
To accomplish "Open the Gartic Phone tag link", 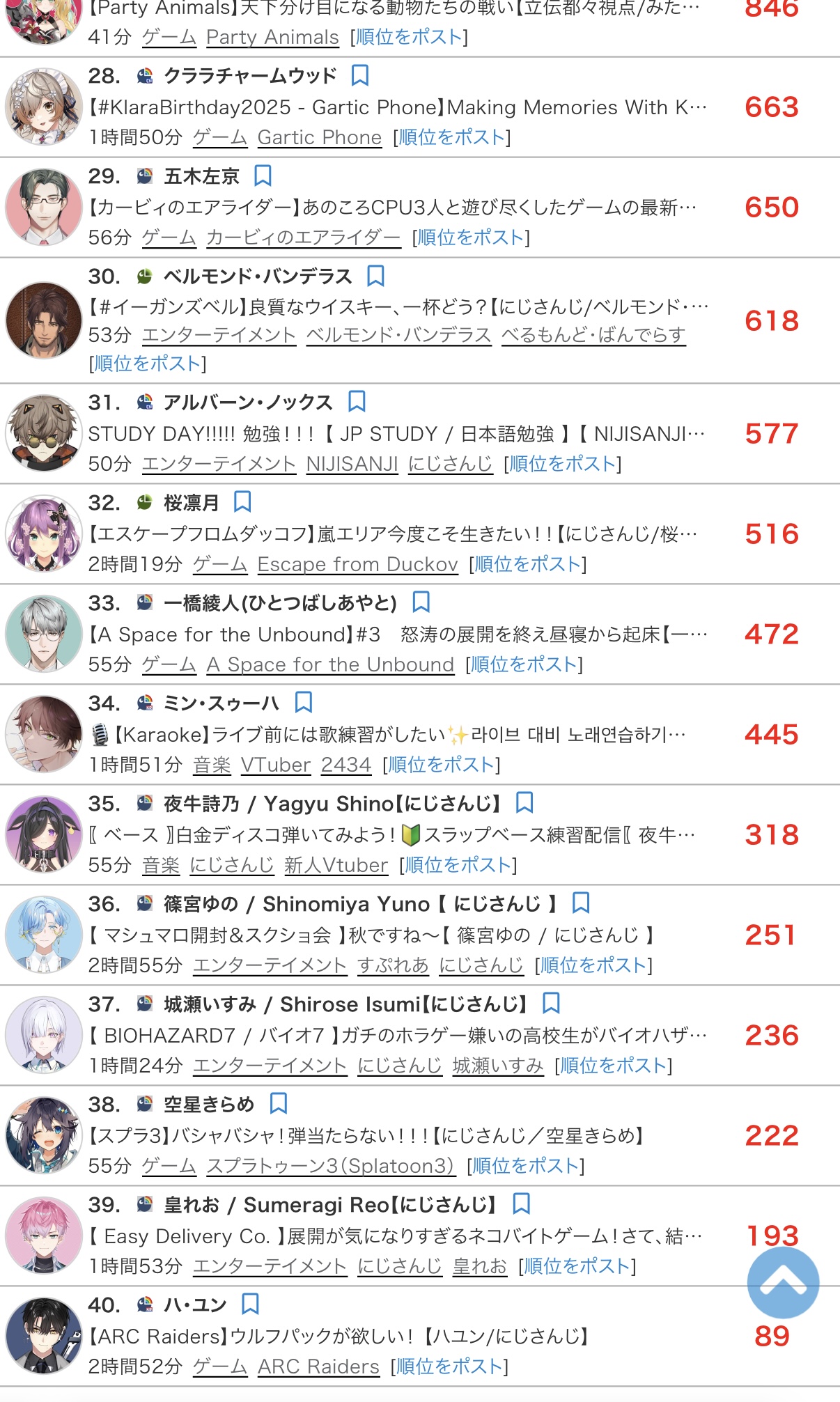I will click(320, 138).
